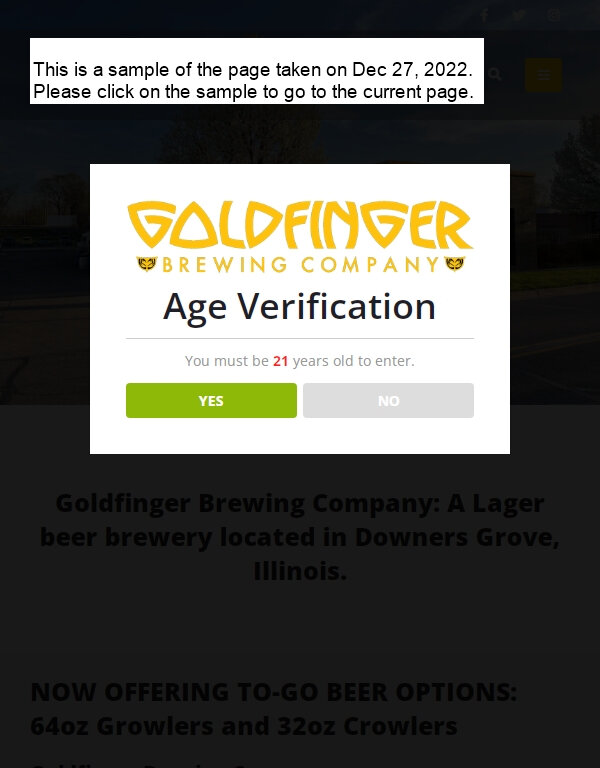Select NO on age verification

388,400
